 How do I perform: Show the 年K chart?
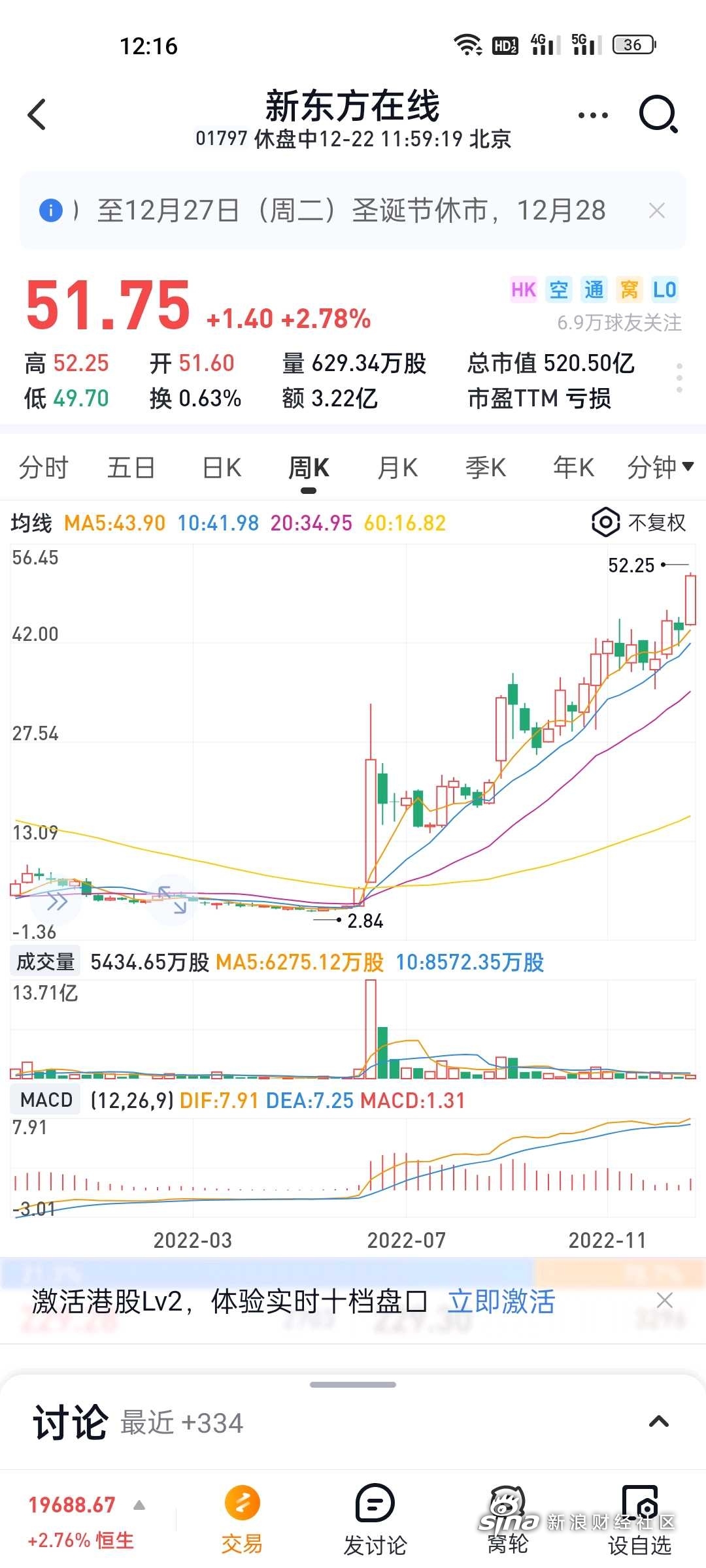pos(573,468)
